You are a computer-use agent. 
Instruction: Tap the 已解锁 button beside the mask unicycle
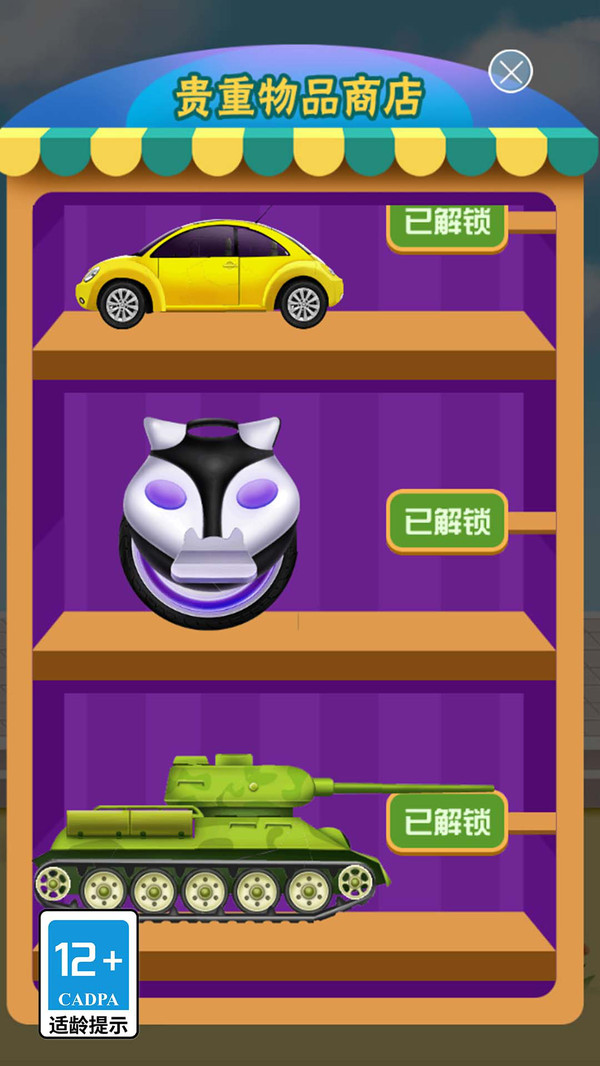447,521
